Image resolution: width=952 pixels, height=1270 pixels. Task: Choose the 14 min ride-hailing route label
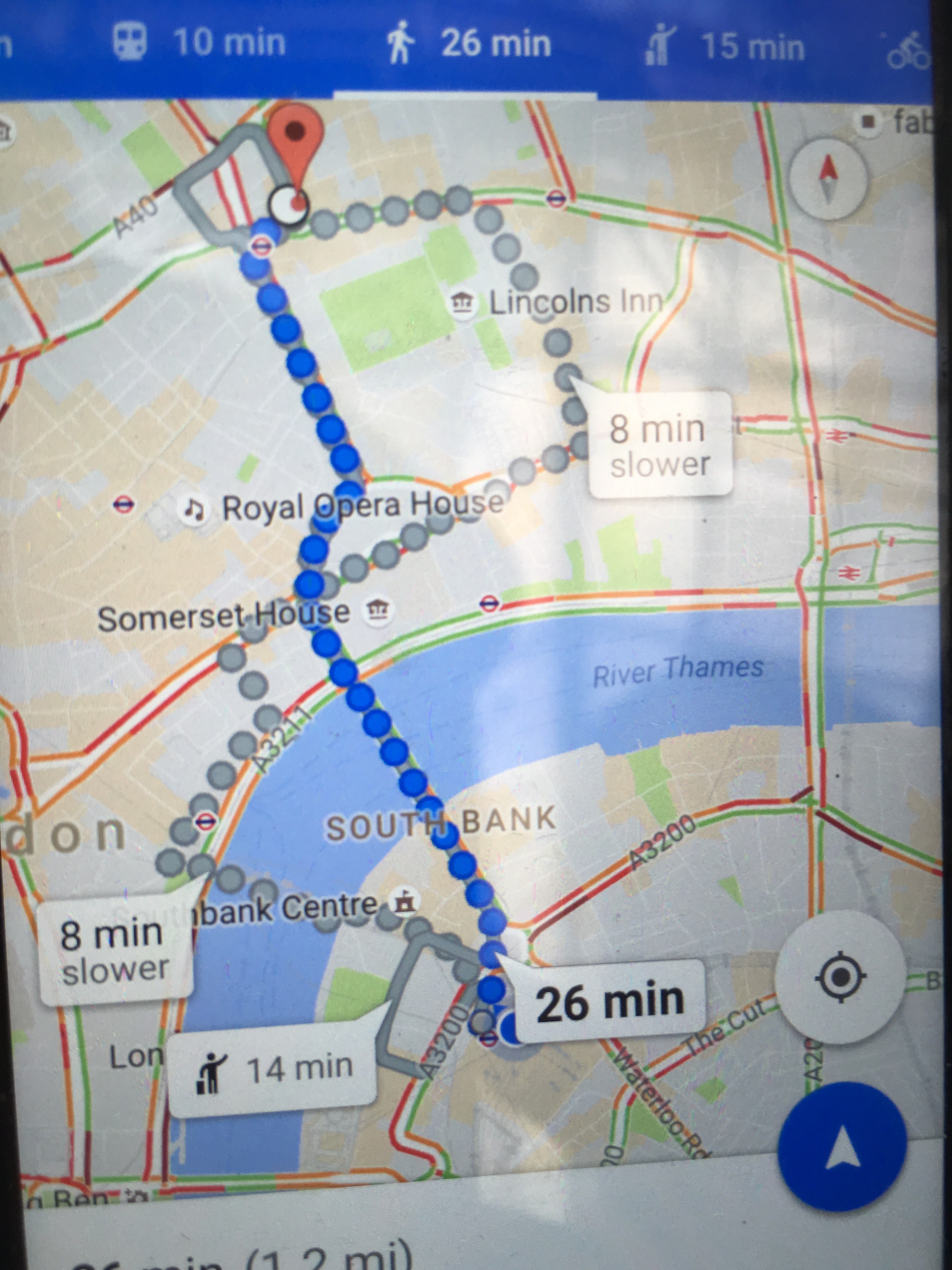coord(274,1068)
